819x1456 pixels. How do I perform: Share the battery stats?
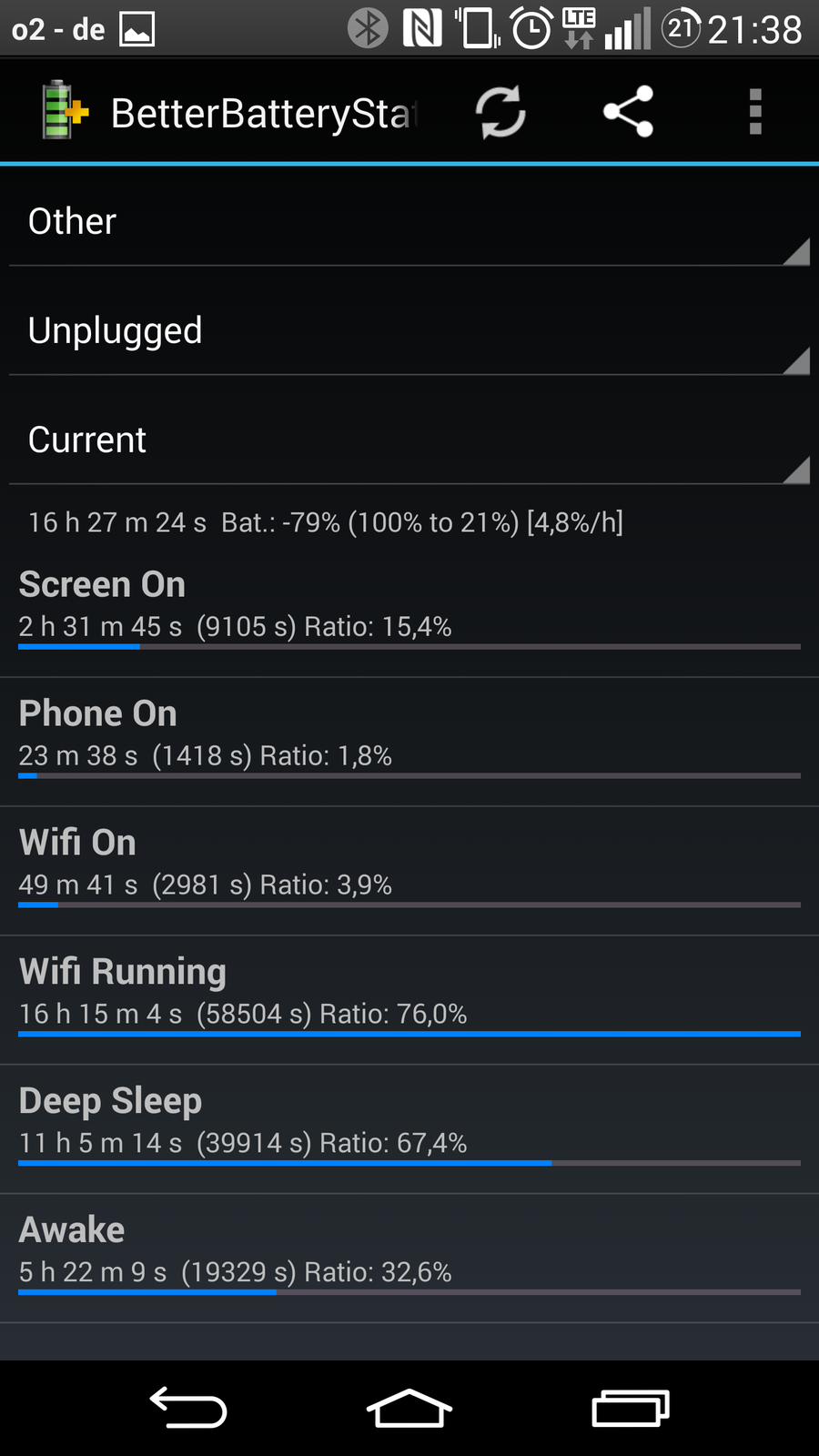[628, 112]
